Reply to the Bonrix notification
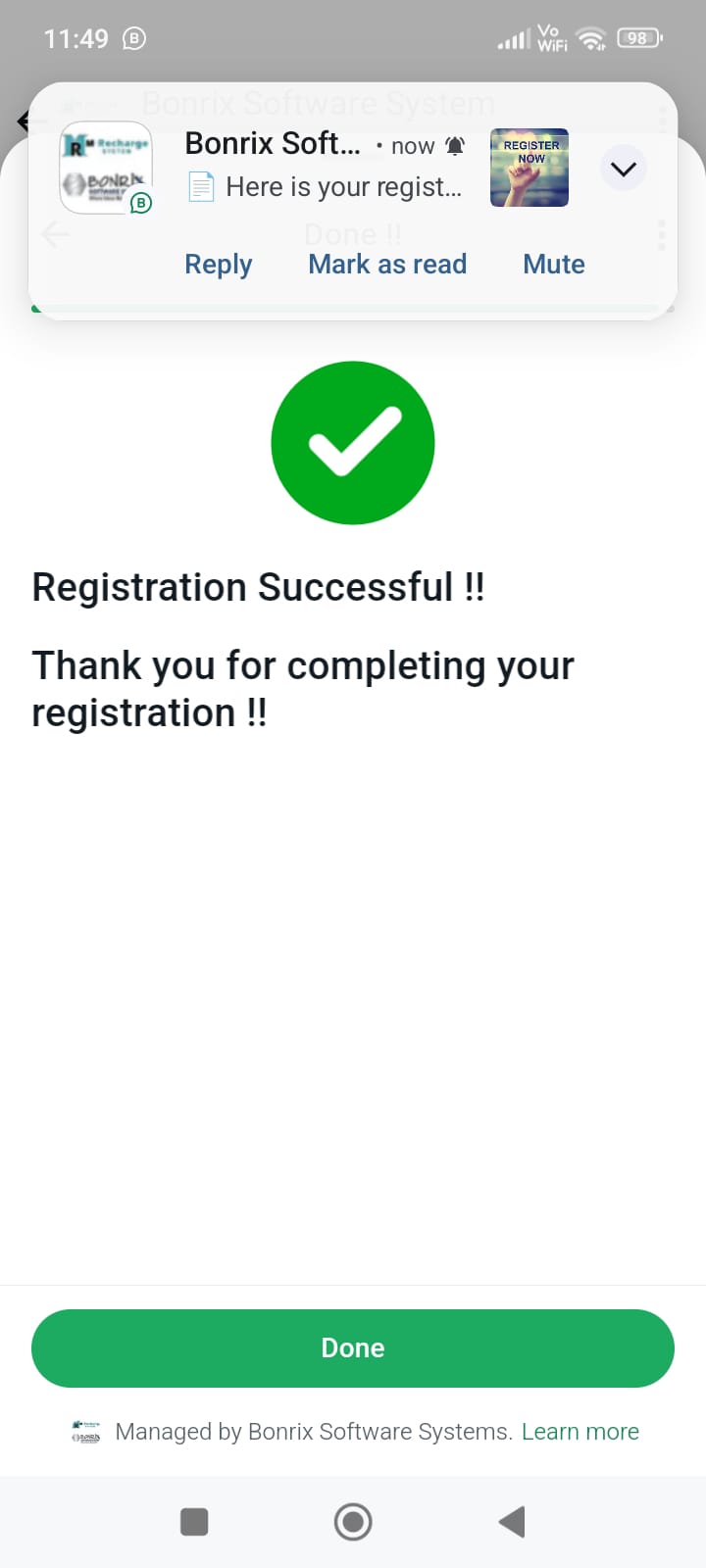 click(219, 264)
